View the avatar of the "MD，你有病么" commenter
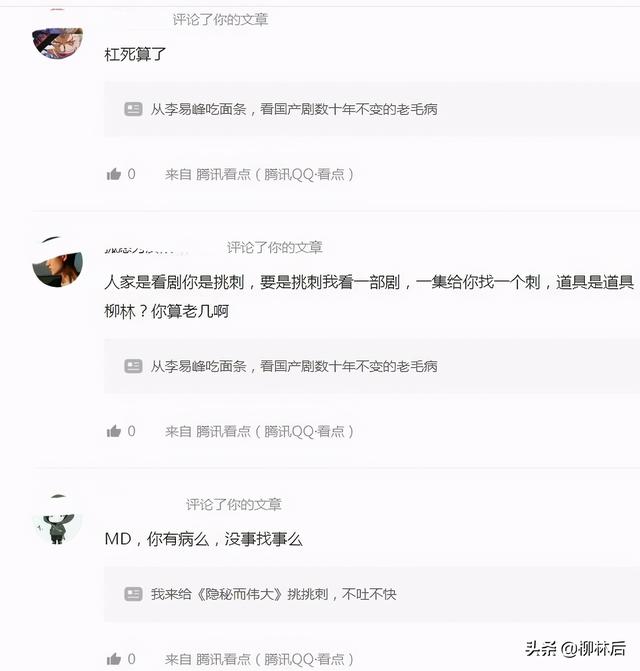Screen dimensions: 640x671 (x=57, y=520)
